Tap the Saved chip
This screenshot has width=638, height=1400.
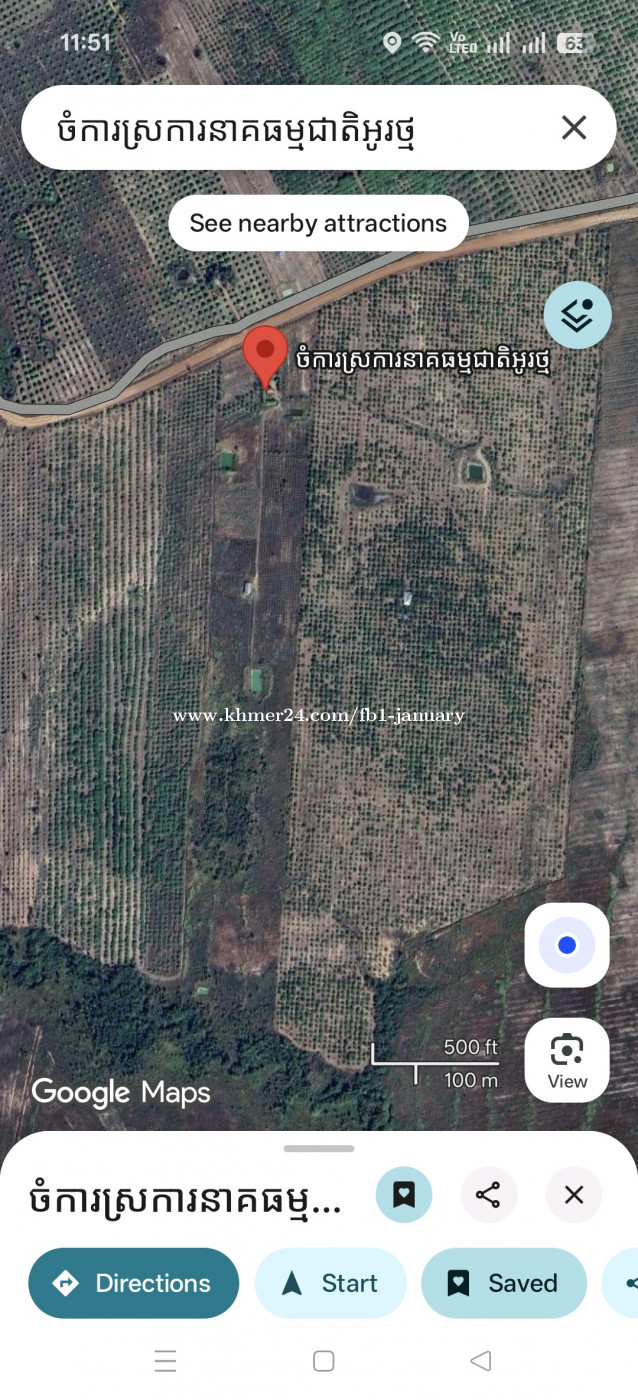(x=503, y=1283)
